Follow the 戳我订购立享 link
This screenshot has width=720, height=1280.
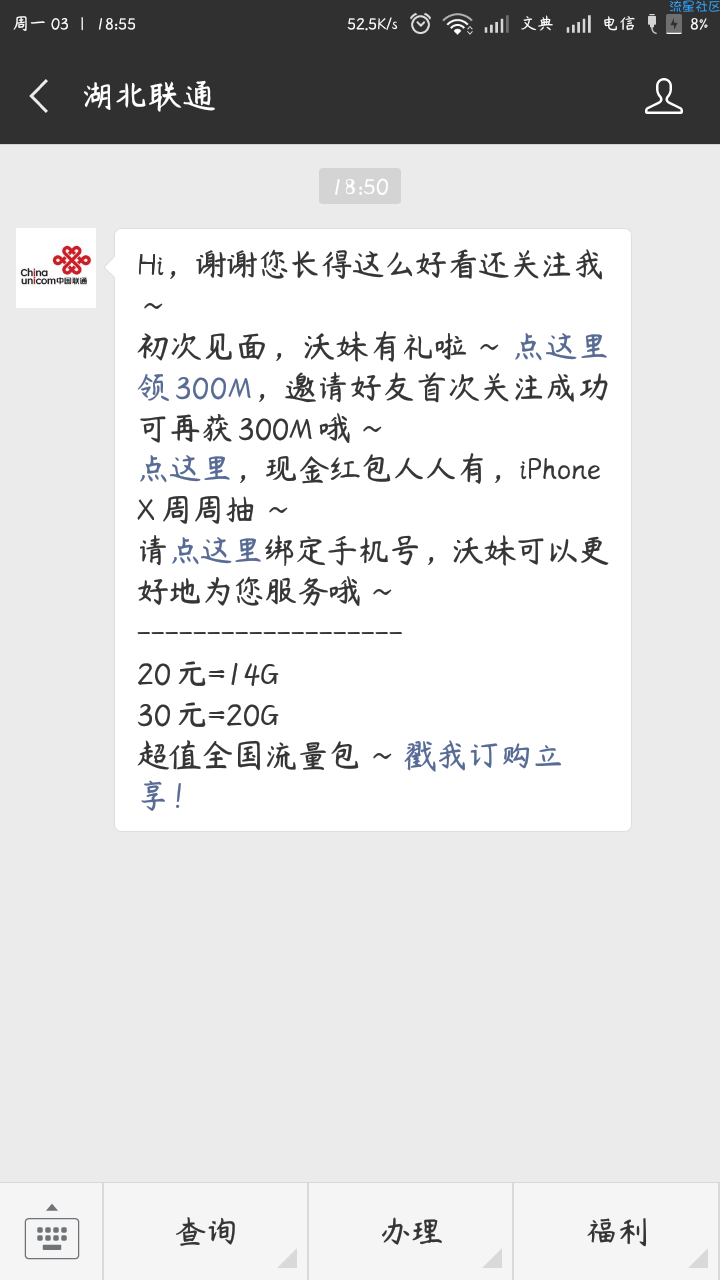pyautogui.click(x=482, y=756)
